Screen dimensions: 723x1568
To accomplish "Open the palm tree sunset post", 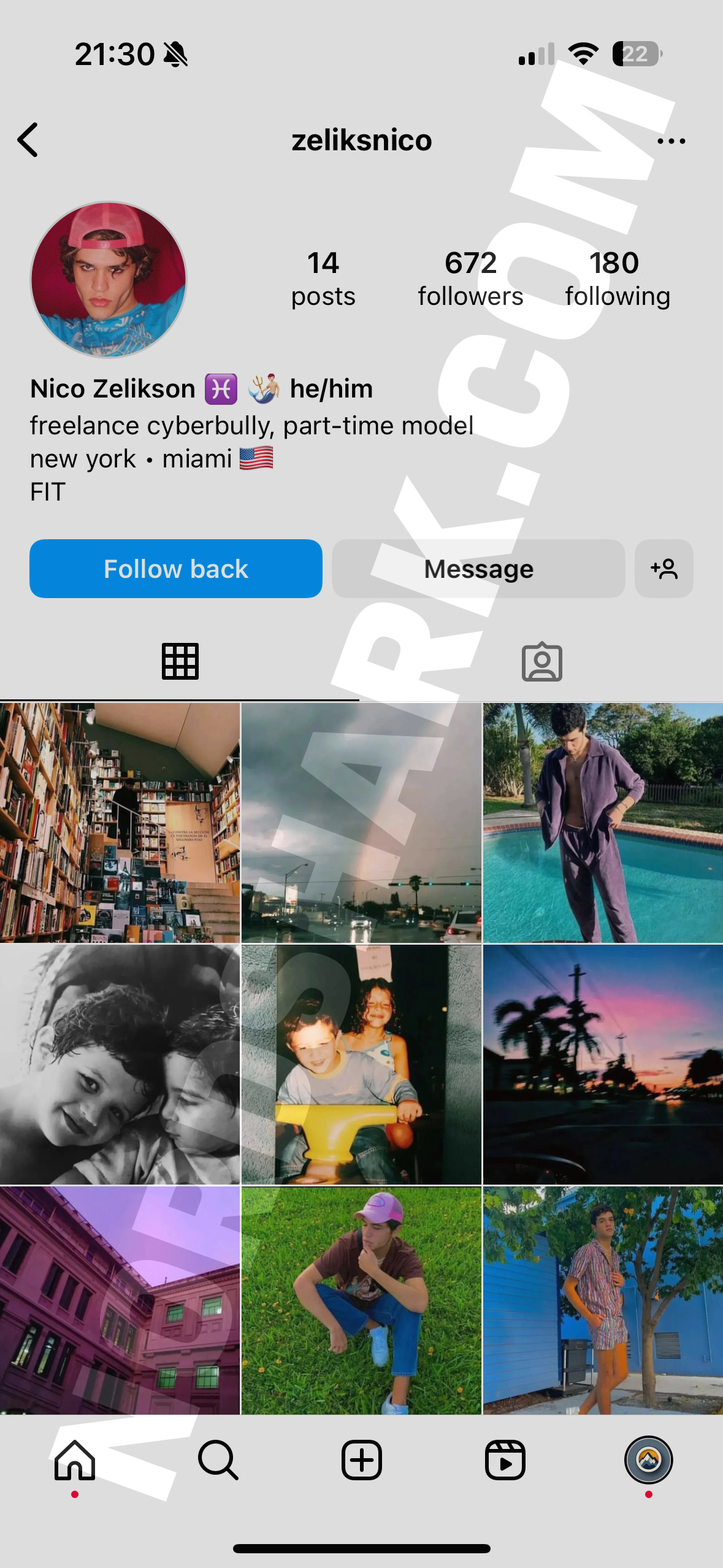I will coord(603,1064).
